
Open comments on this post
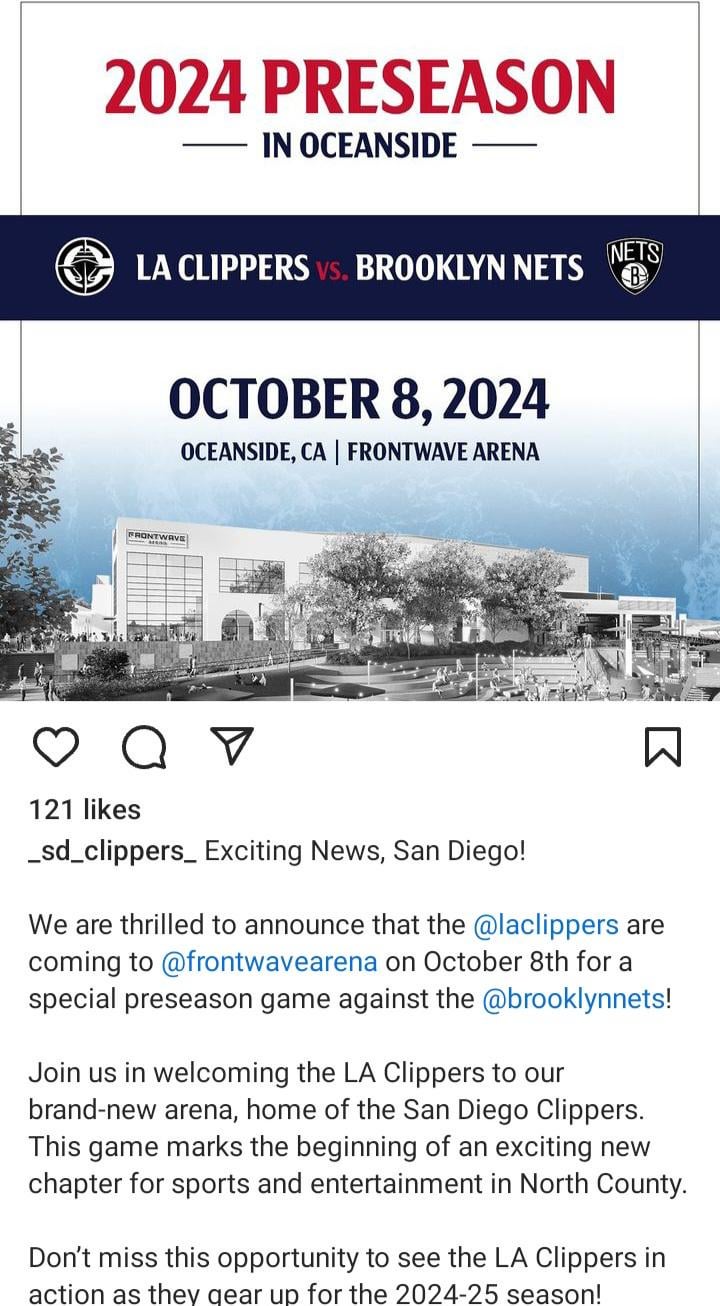(x=144, y=747)
